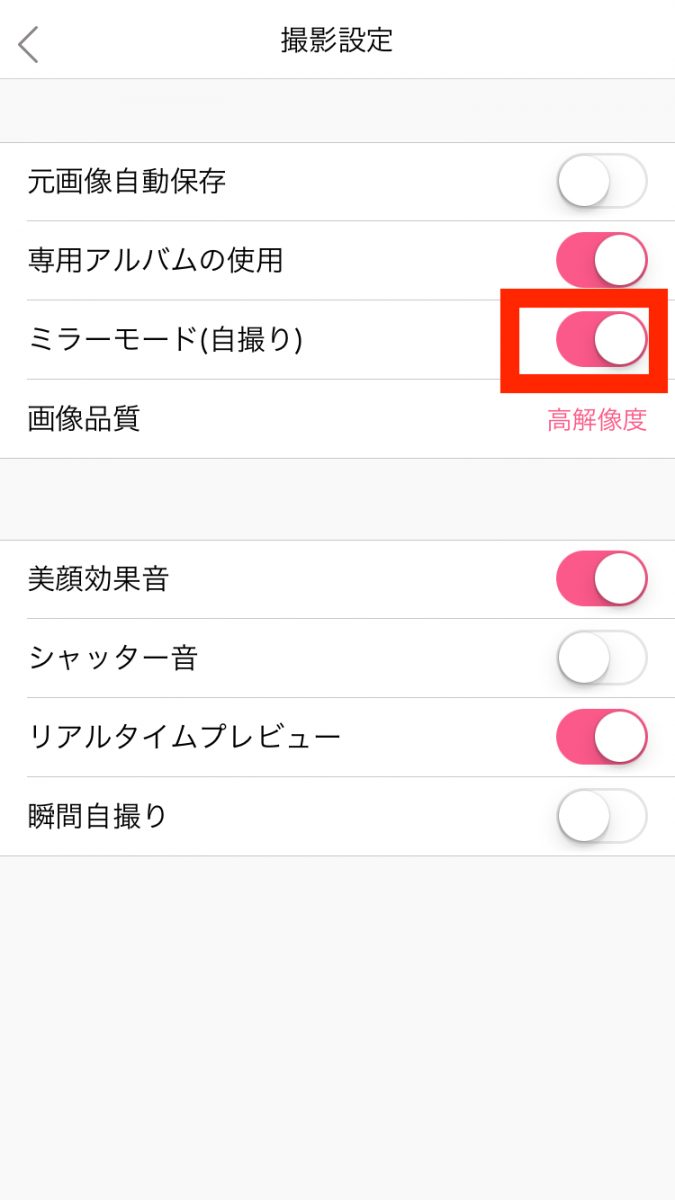Turn off 専用アルバムの使用
The image size is (675, 1200).
click(601, 260)
